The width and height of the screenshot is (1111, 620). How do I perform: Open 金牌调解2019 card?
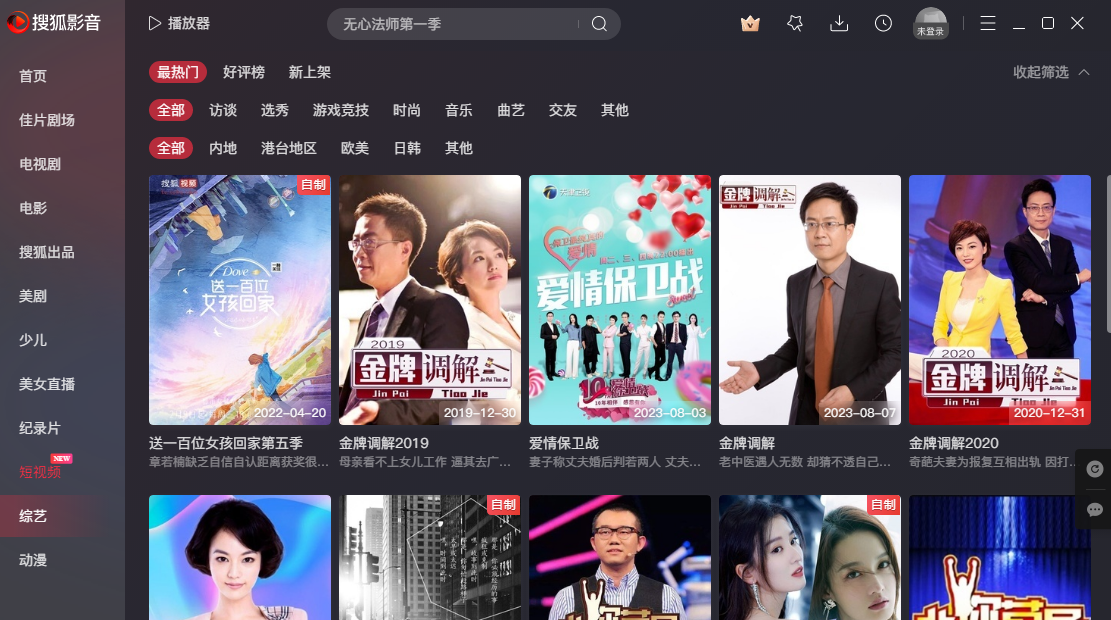click(x=429, y=300)
